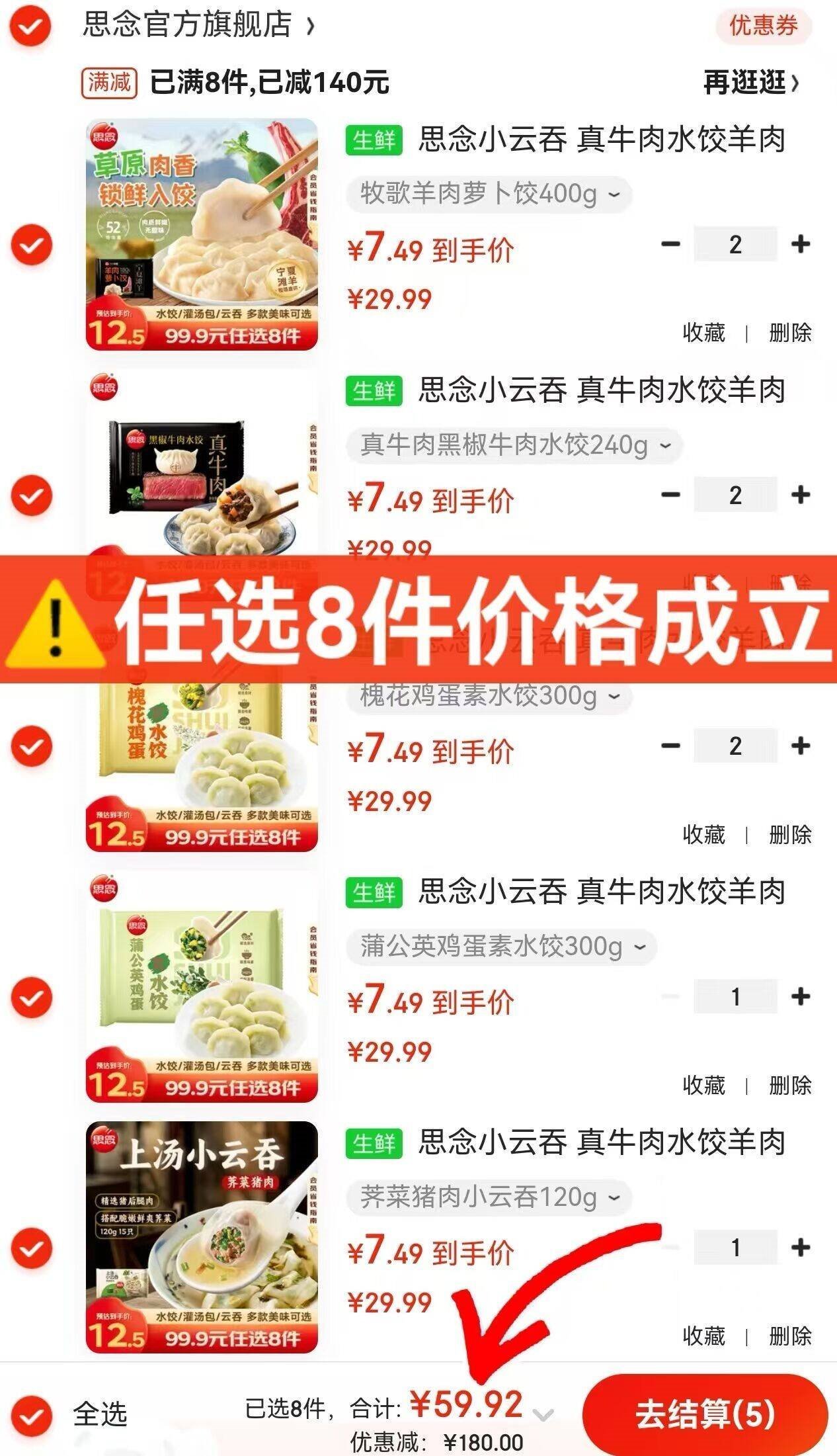
Task: Open 思念官方旗舰店 store page
Action: [x=198, y=25]
